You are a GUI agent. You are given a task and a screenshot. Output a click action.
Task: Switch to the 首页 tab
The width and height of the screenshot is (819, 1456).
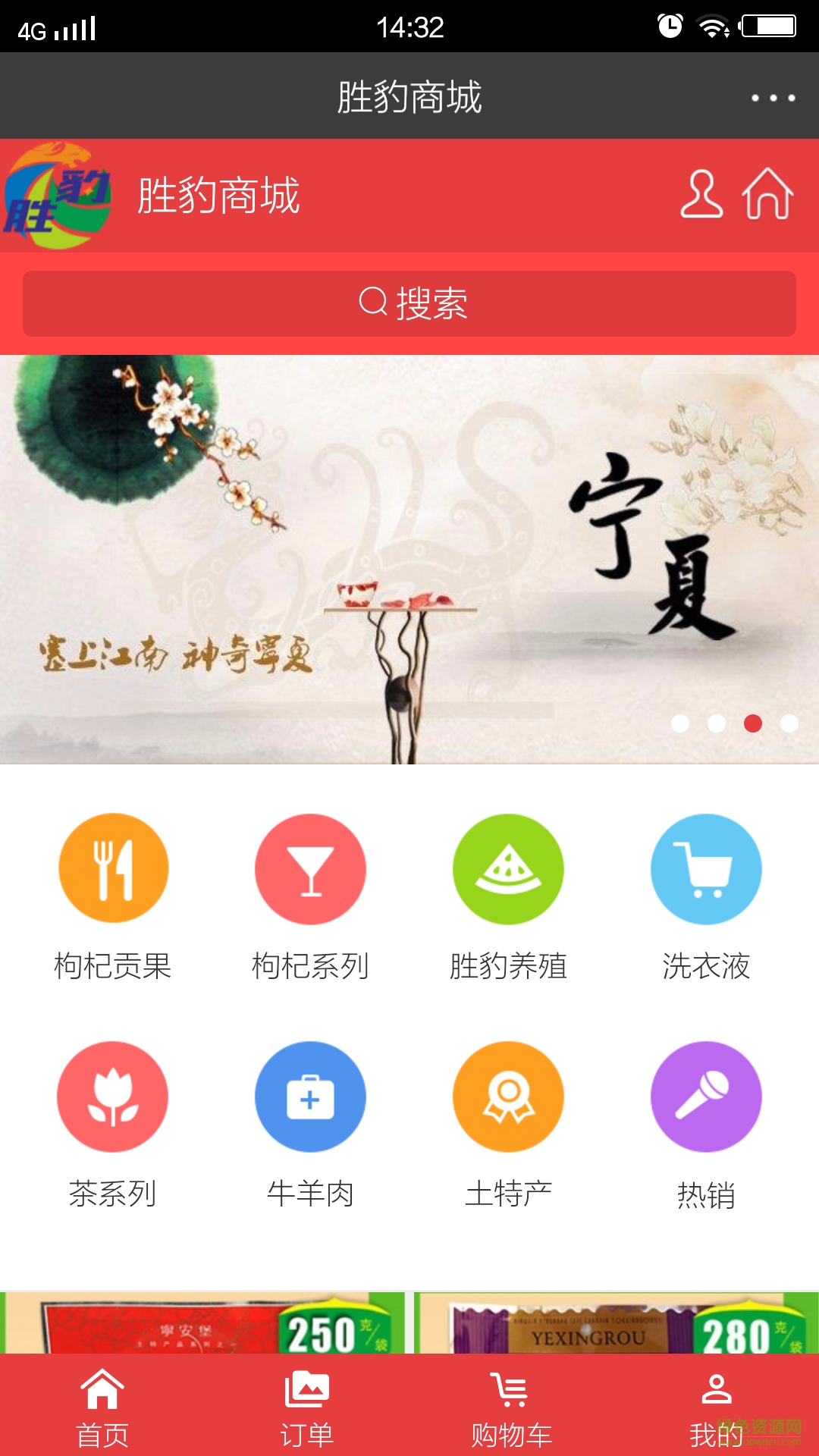click(102, 1407)
